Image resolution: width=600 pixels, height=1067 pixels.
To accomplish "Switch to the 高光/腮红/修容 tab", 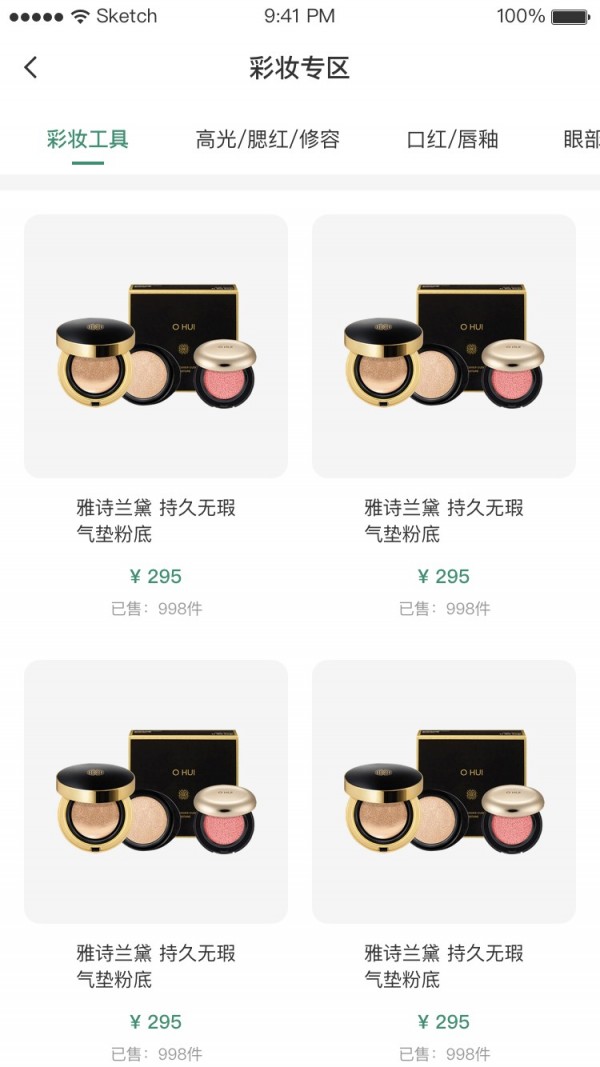I will pos(268,139).
